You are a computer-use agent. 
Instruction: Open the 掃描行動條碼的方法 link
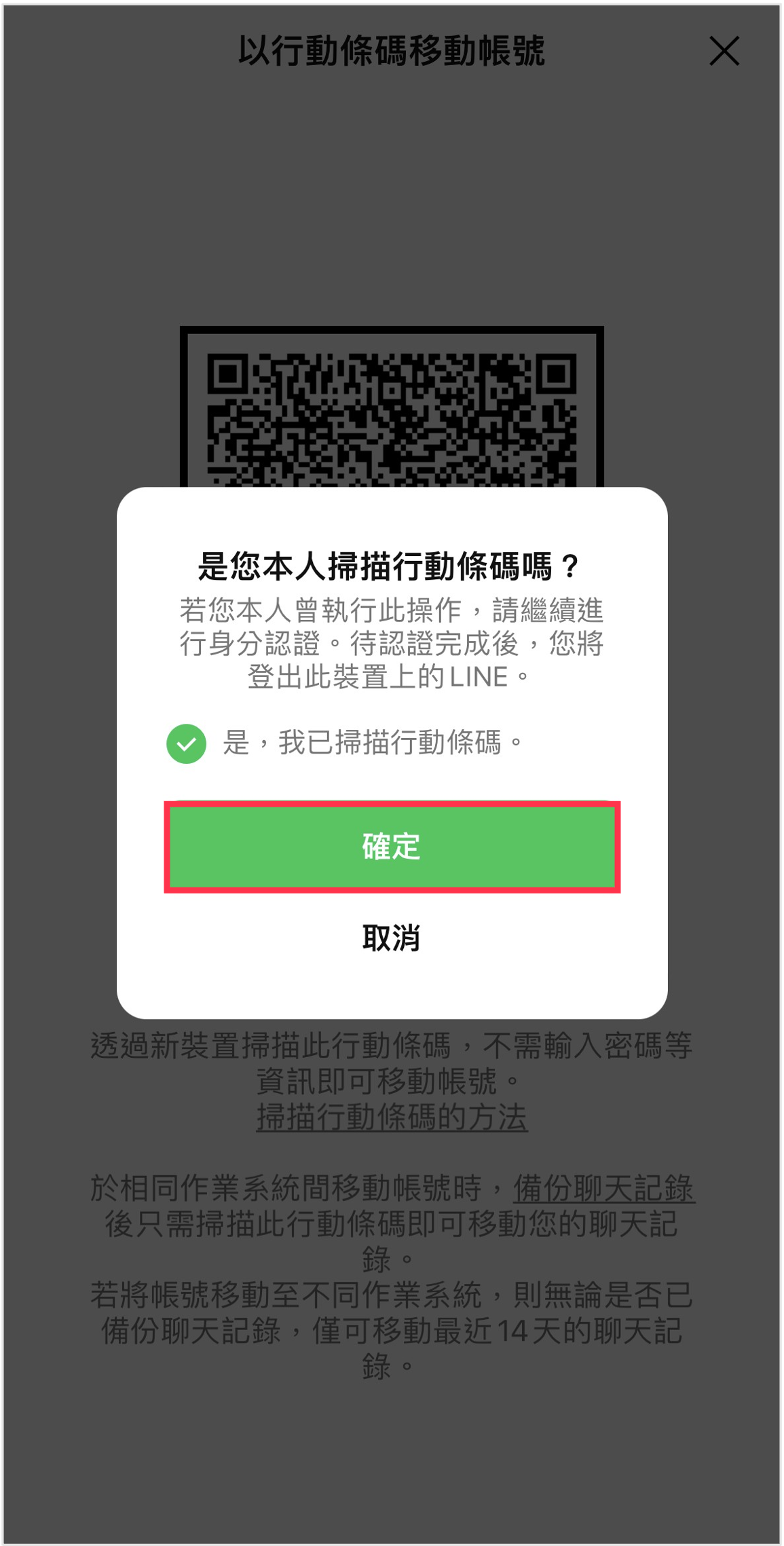(392, 1117)
